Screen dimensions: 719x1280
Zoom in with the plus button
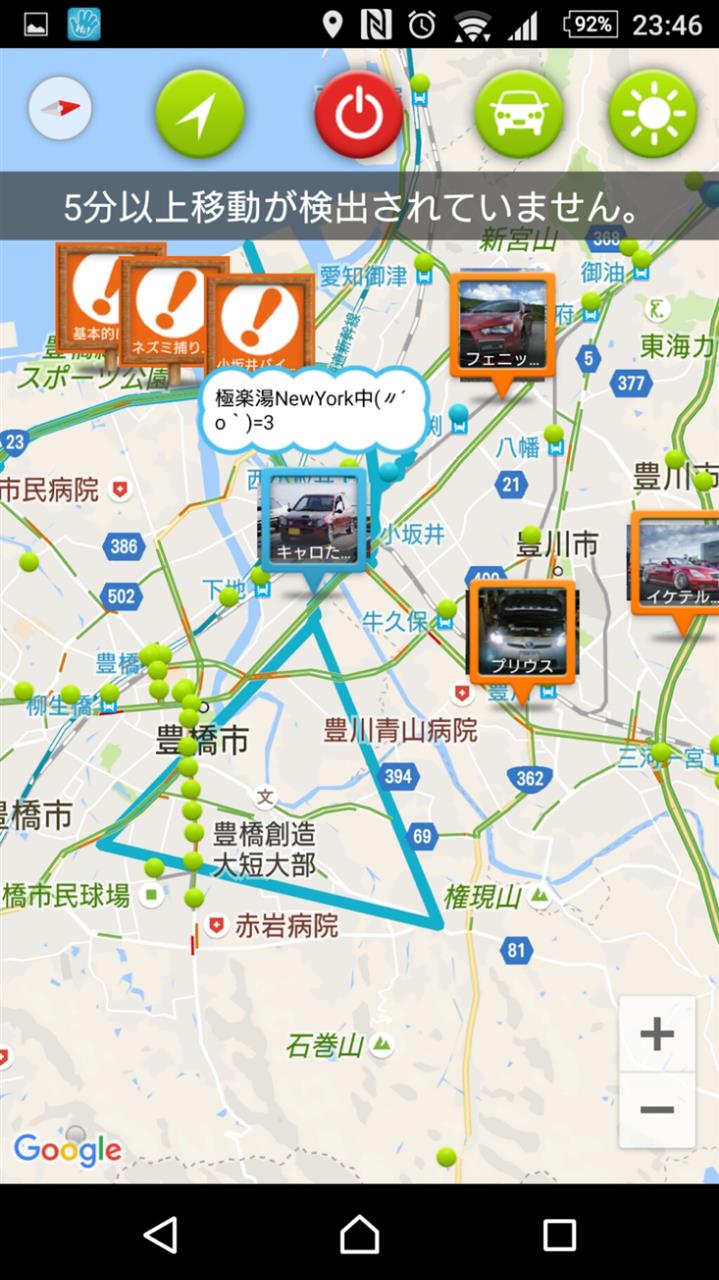pos(656,1034)
